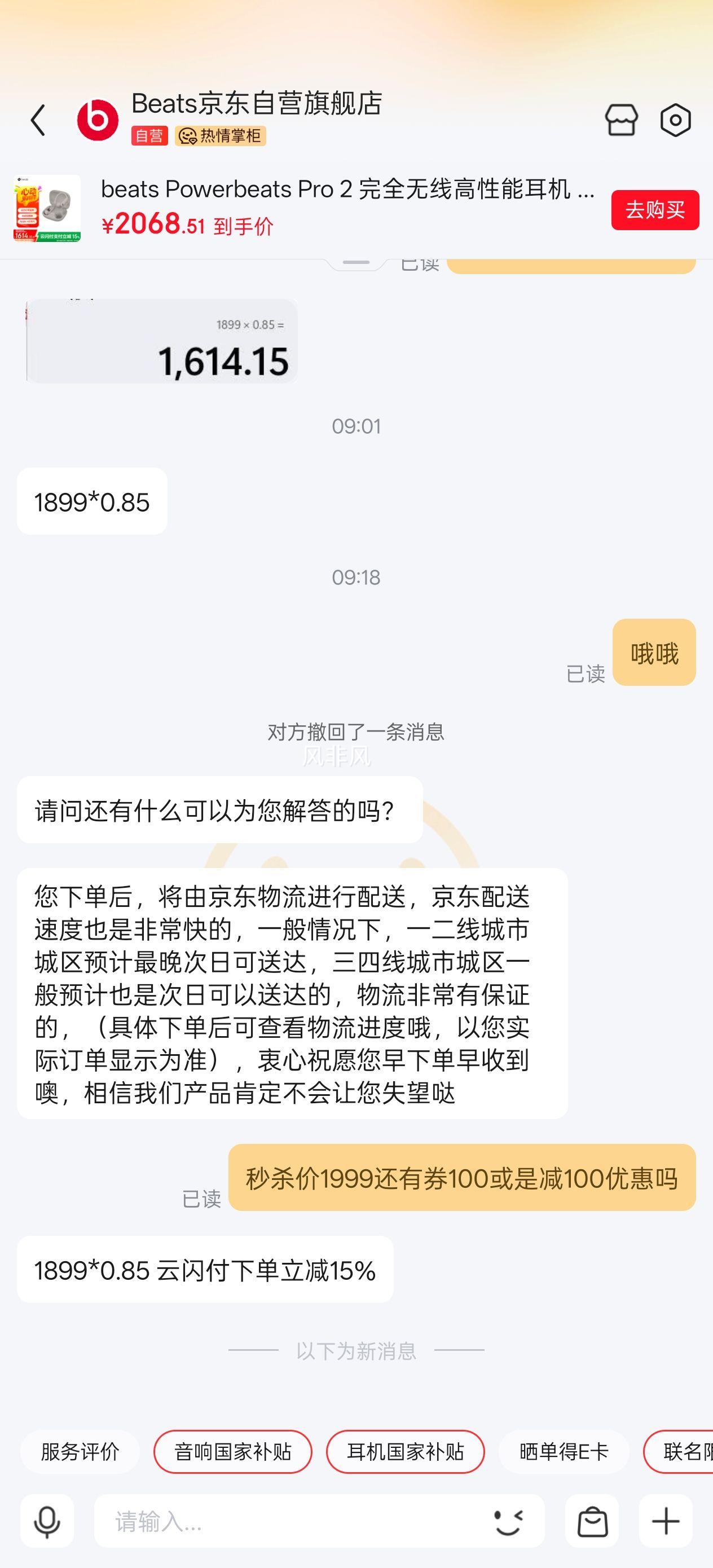Open chat settings hexagon icon
This screenshot has width=713, height=1568.
pyautogui.click(x=675, y=120)
